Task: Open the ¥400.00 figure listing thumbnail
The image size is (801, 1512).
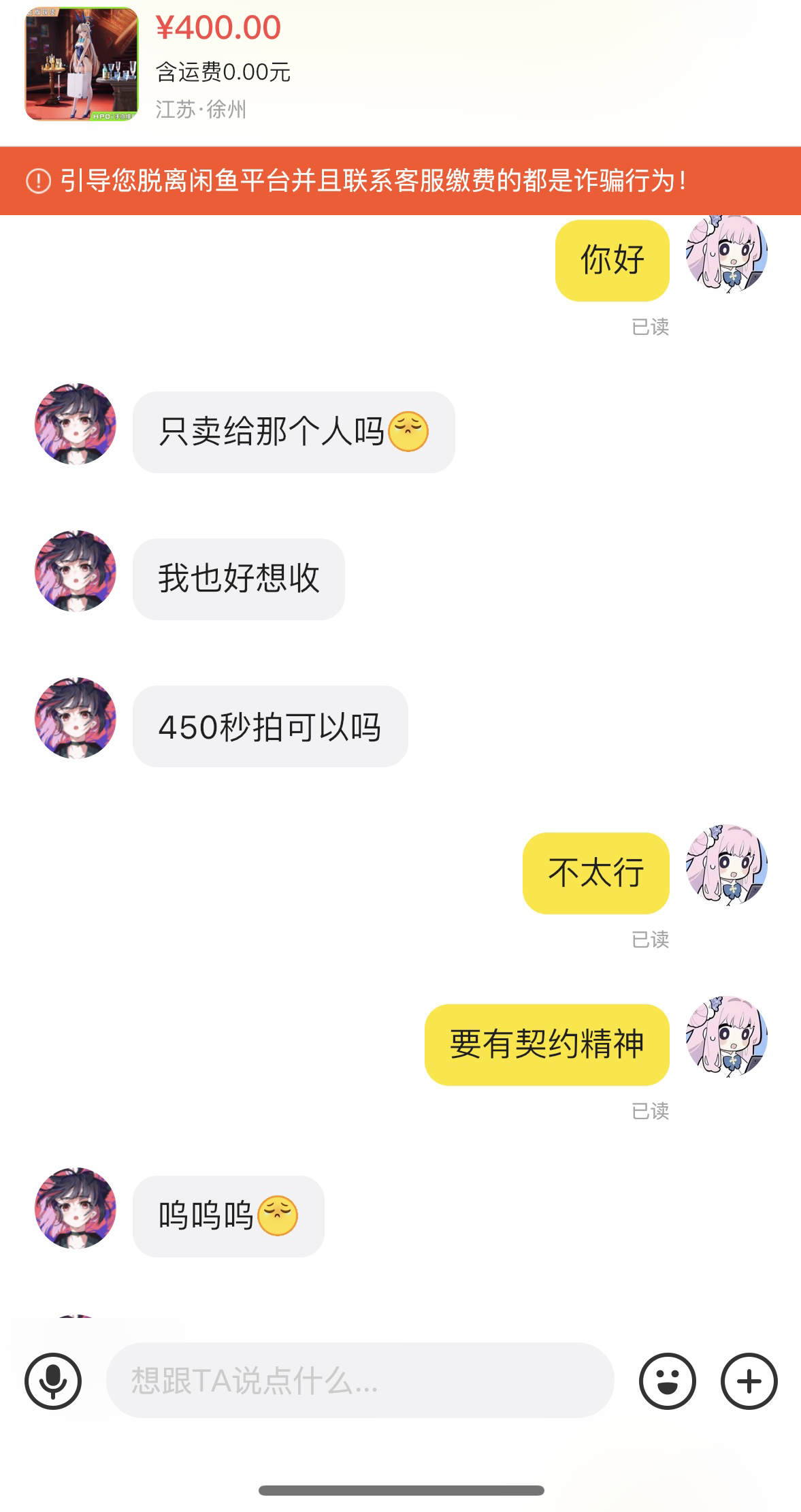Action: (82, 64)
